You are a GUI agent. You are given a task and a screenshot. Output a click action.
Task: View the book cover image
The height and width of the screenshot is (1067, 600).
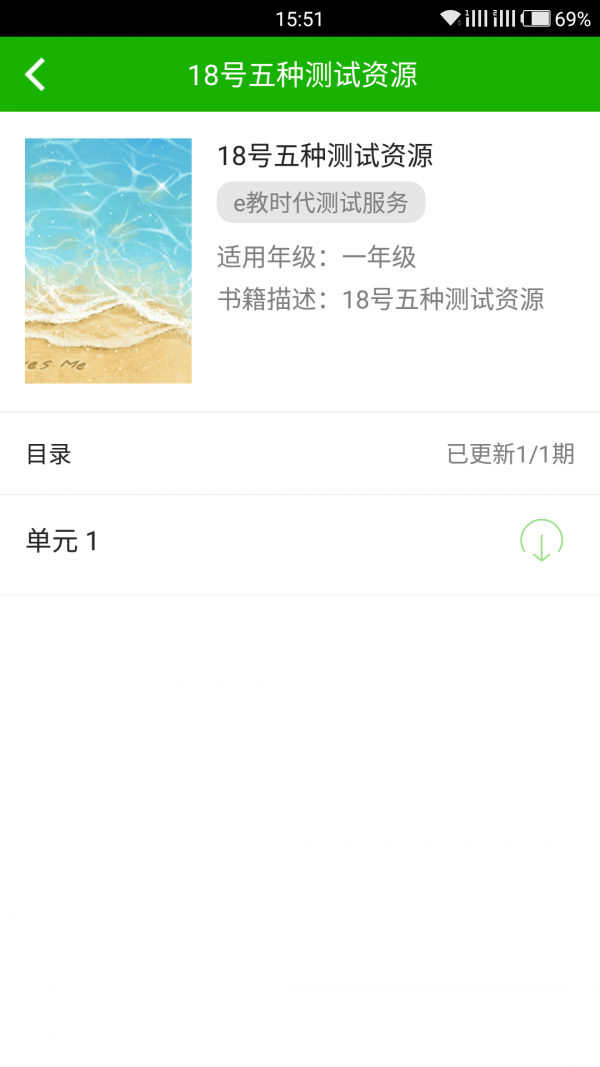click(x=108, y=261)
